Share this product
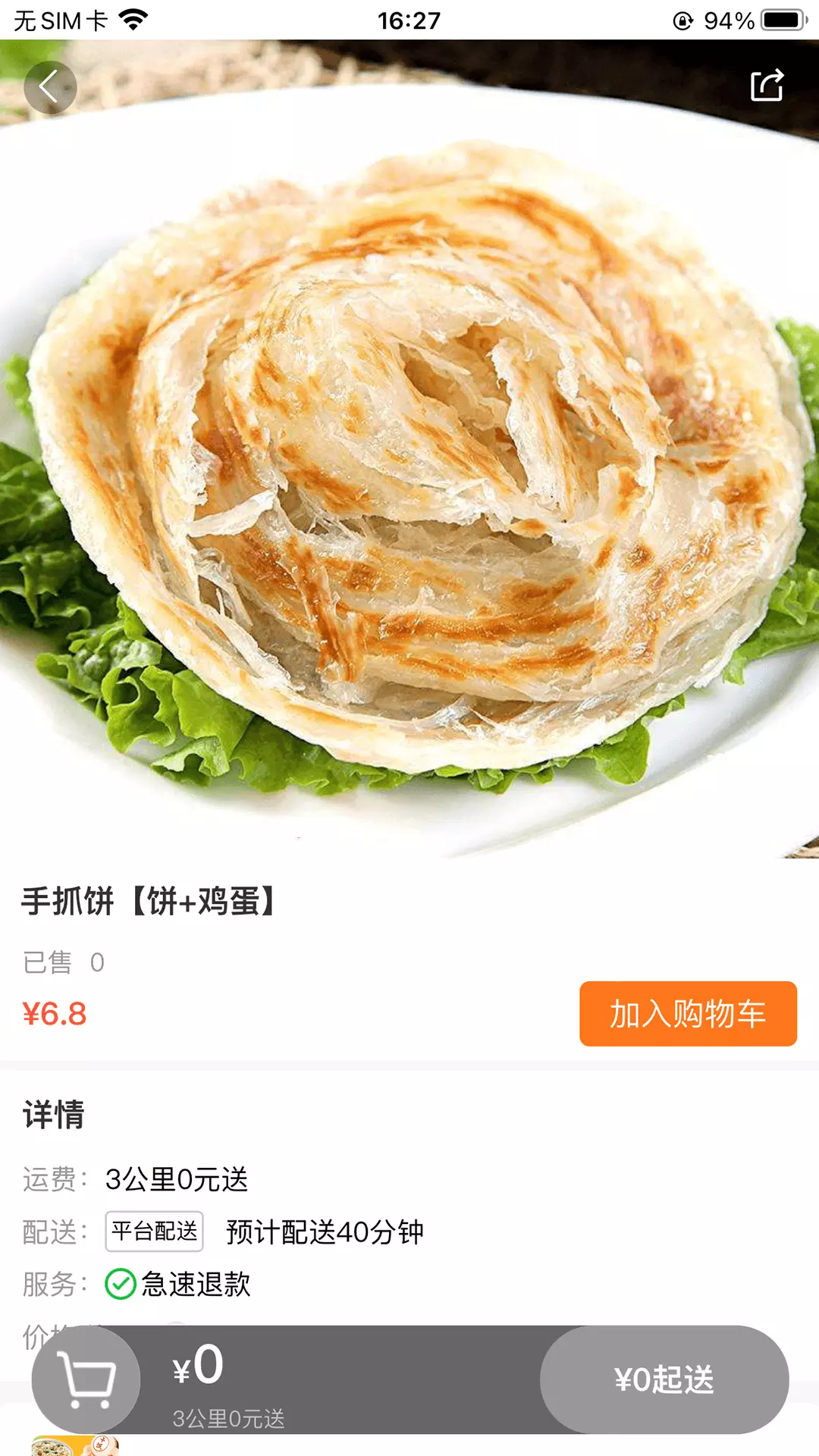This screenshot has height=1456, width=819. tap(767, 86)
